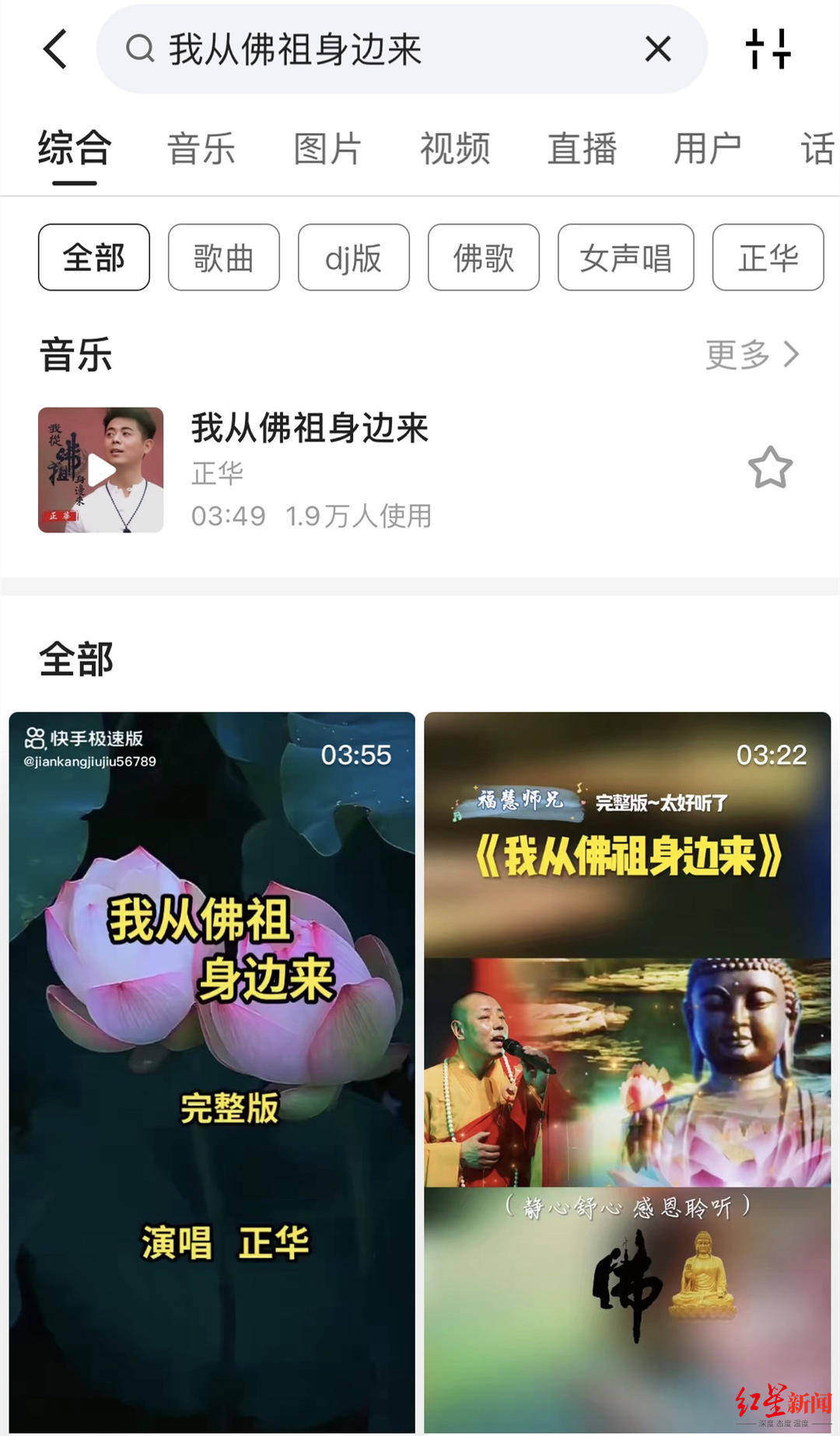Favorite the song with the star icon
The image size is (840, 1436).
[x=770, y=468]
